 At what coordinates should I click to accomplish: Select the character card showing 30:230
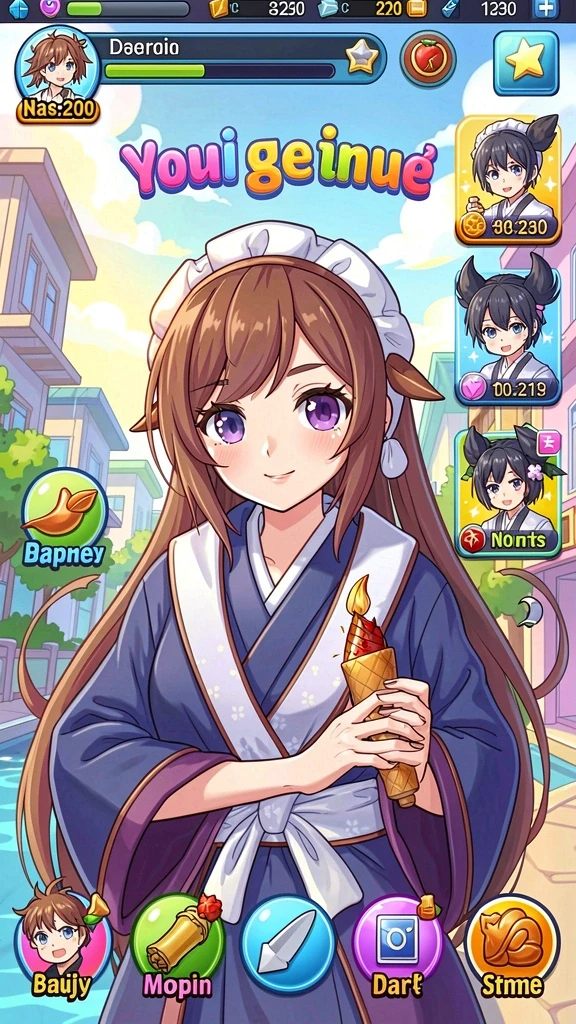tap(507, 179)
